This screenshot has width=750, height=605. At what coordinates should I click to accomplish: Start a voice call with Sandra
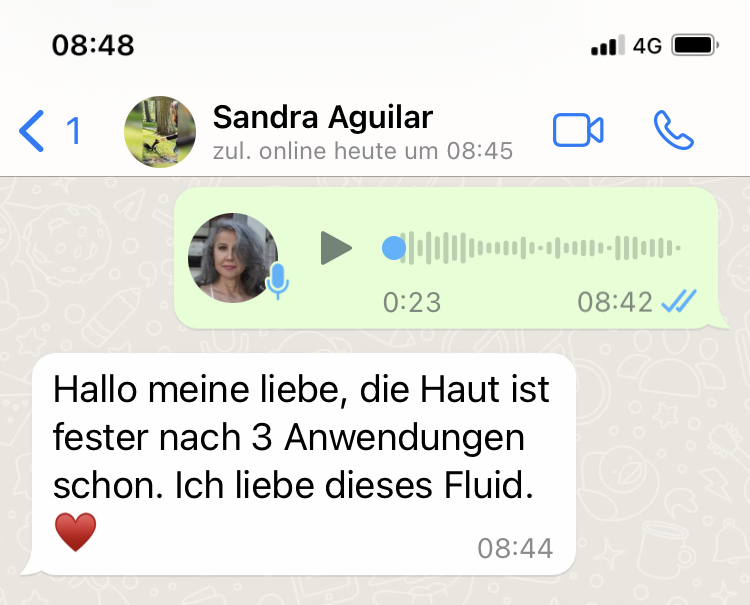(674, 130)
